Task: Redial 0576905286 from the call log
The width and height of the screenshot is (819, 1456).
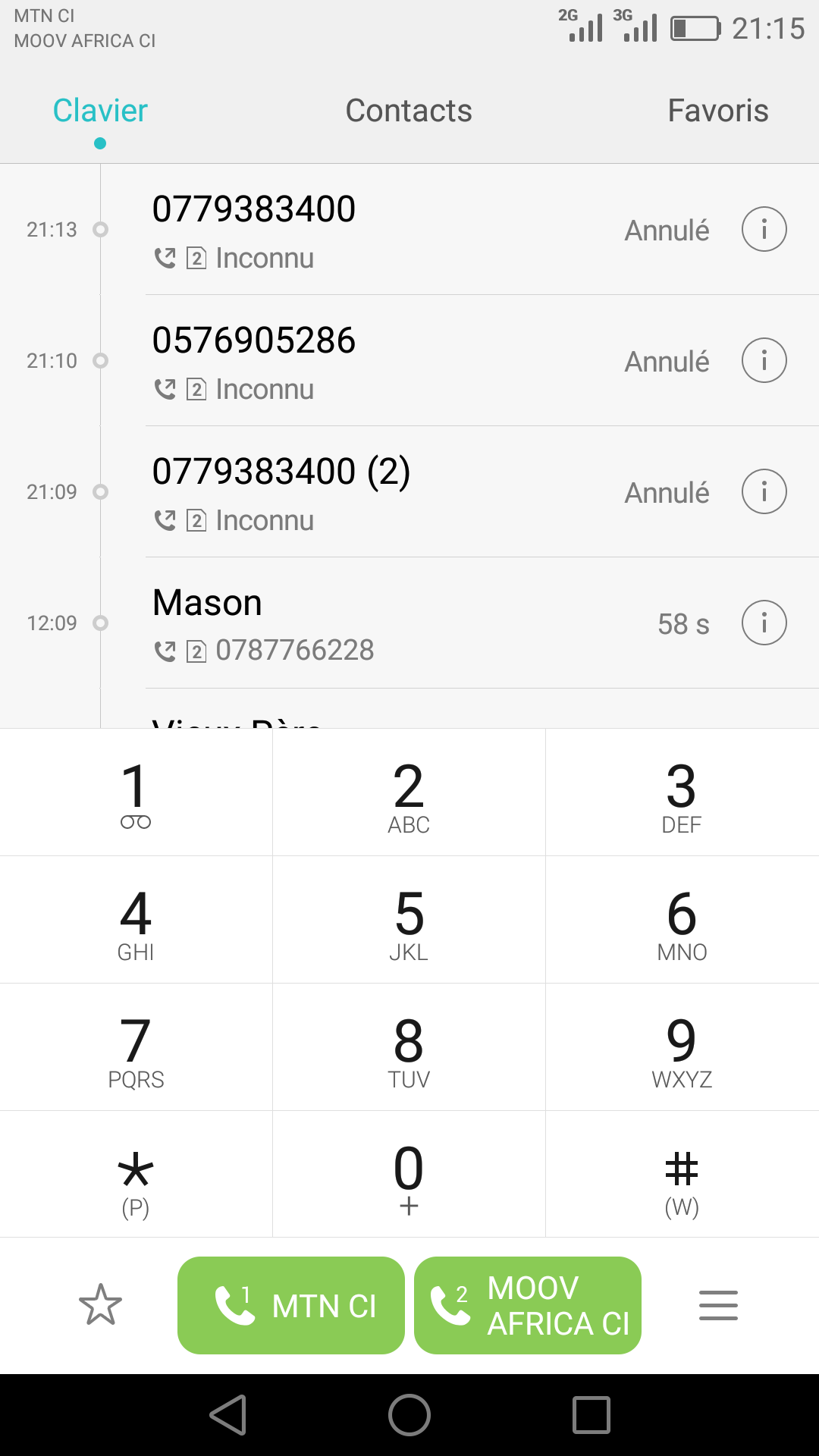Action: 425,361
